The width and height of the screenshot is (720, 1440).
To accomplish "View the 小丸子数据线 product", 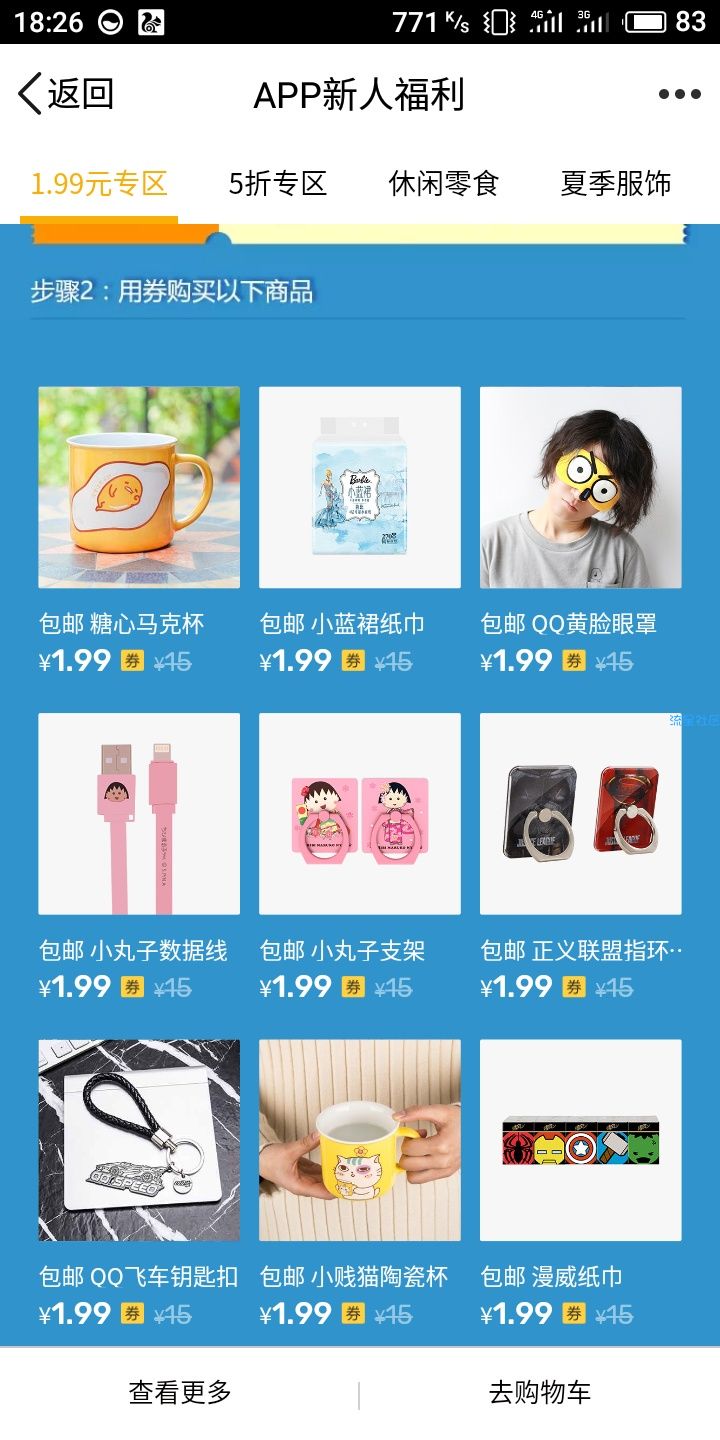I will tap(139, 814).
